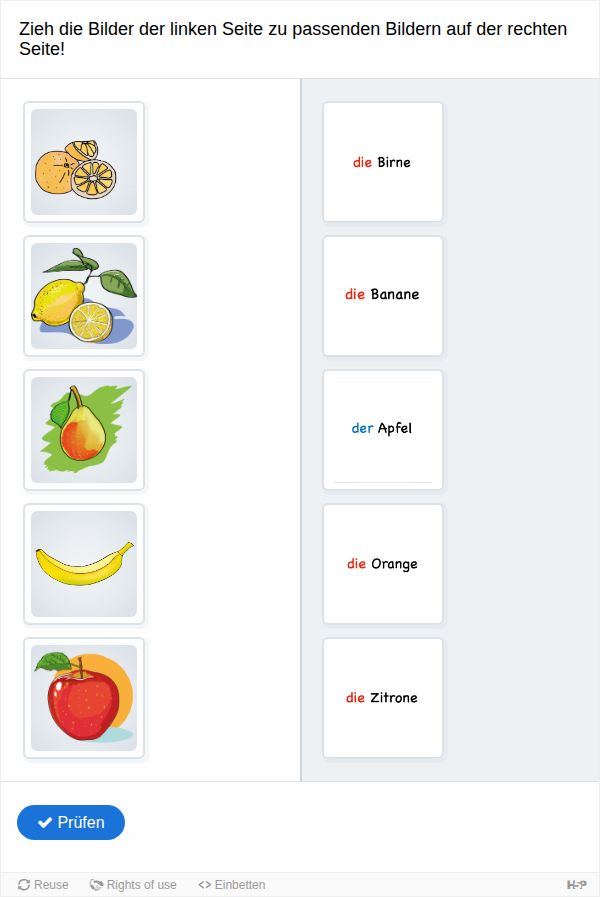Tap the 'die Banane' card
Screen dimensions: 600x897
(383, 296)
